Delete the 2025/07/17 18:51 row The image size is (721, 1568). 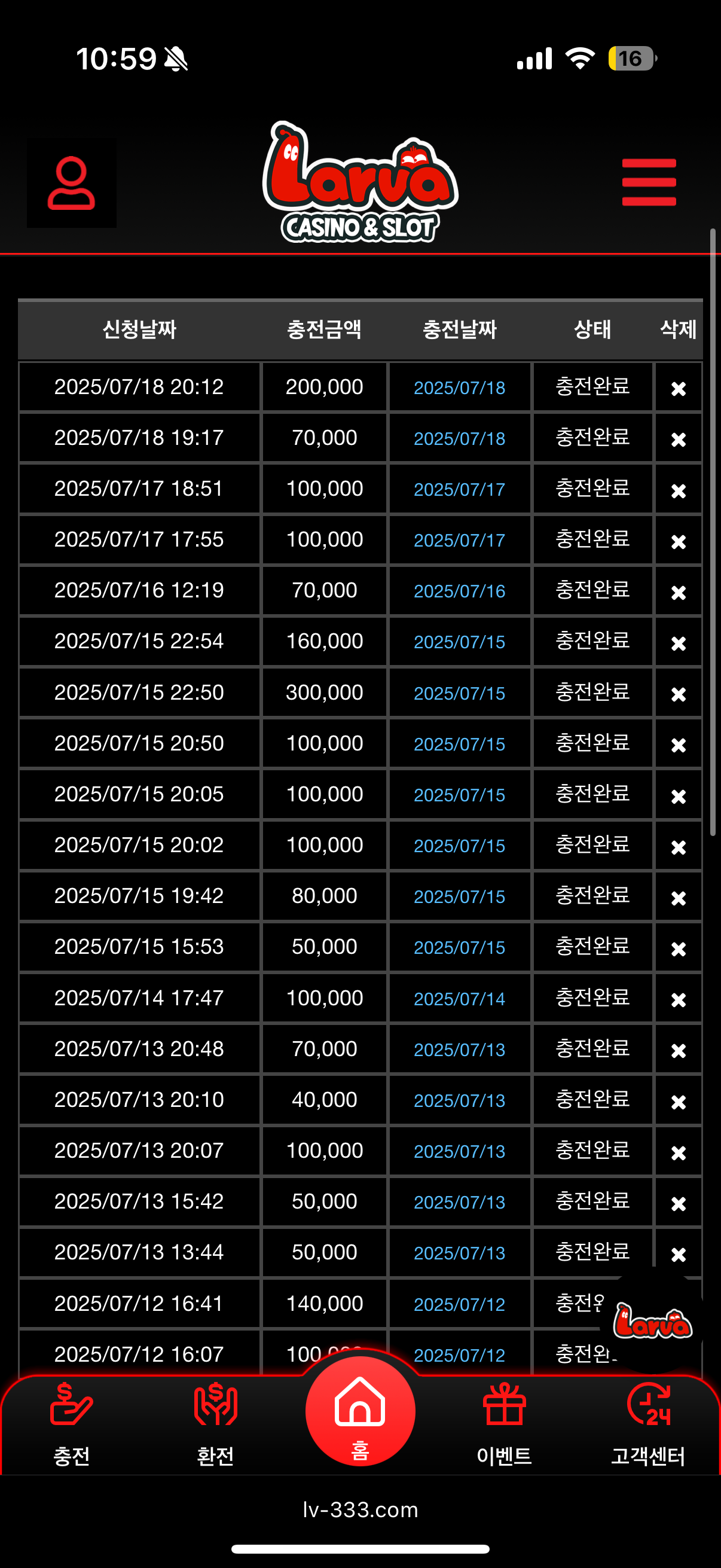click(678, 490)
